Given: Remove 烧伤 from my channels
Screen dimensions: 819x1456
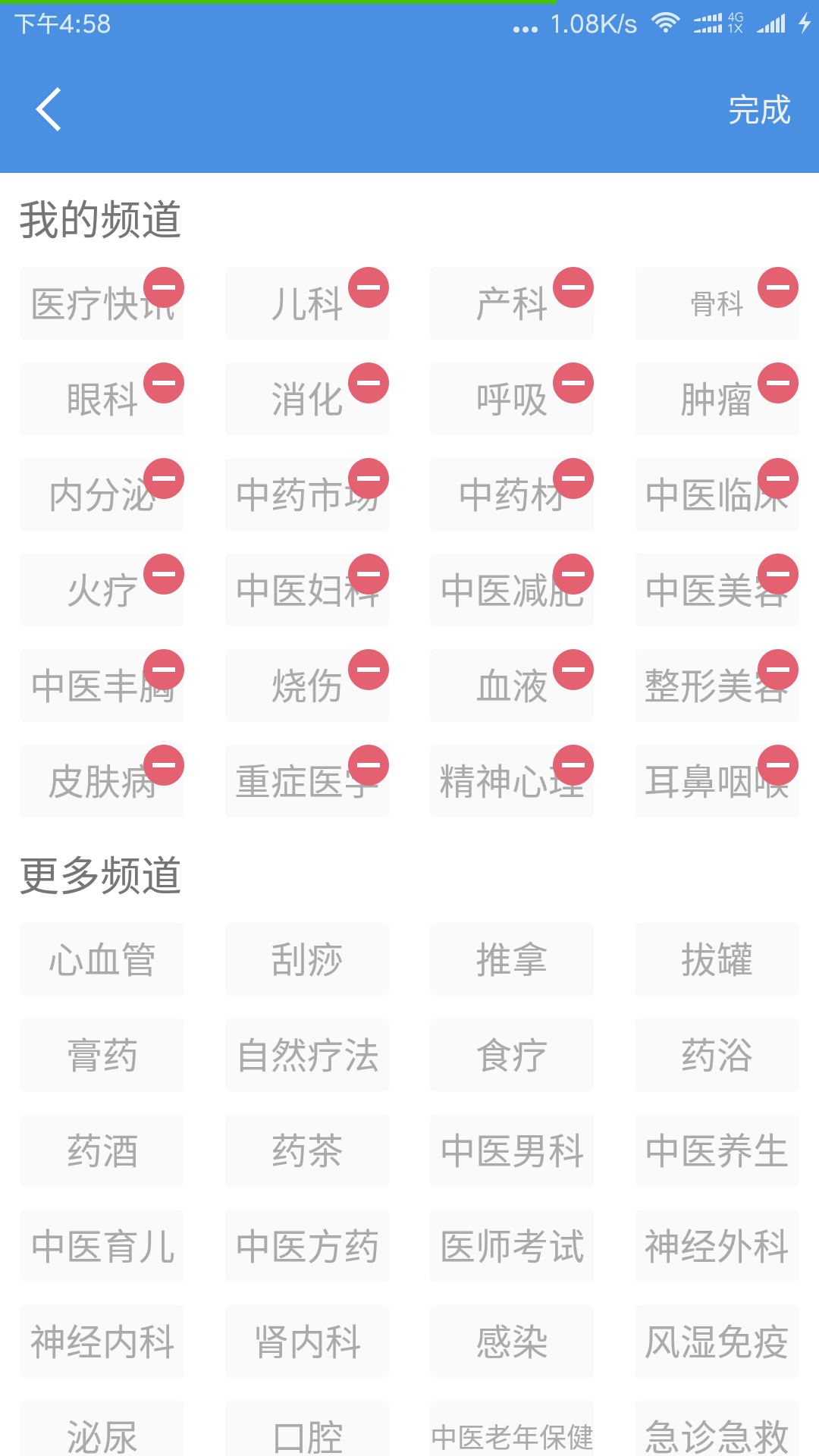Looking at the screenshot, I should pyautogui.click(x=369, y=670).
